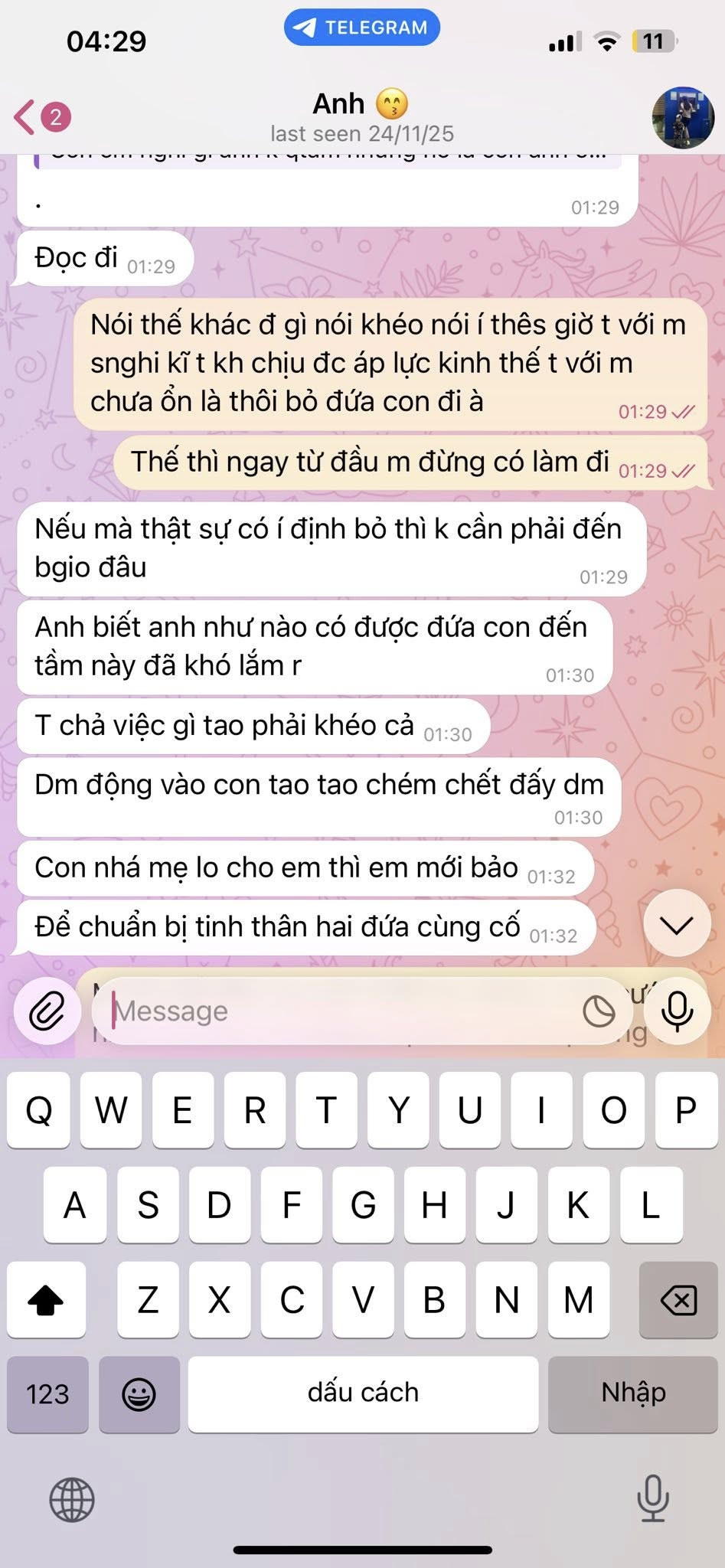The width and height of the screenshot is (725, 1568).
Task: Return to Telegram via the top pill
Action: click(x=362, y=28)
